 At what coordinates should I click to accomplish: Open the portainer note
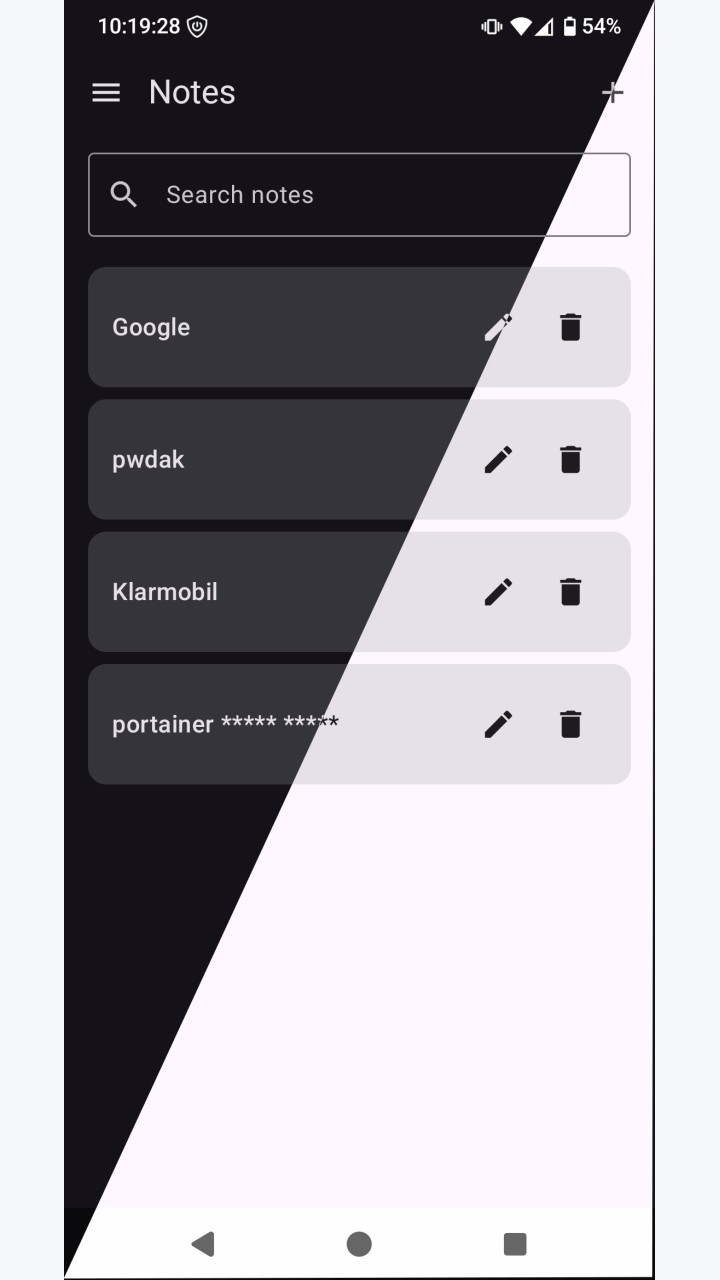(x=359, y=724)
